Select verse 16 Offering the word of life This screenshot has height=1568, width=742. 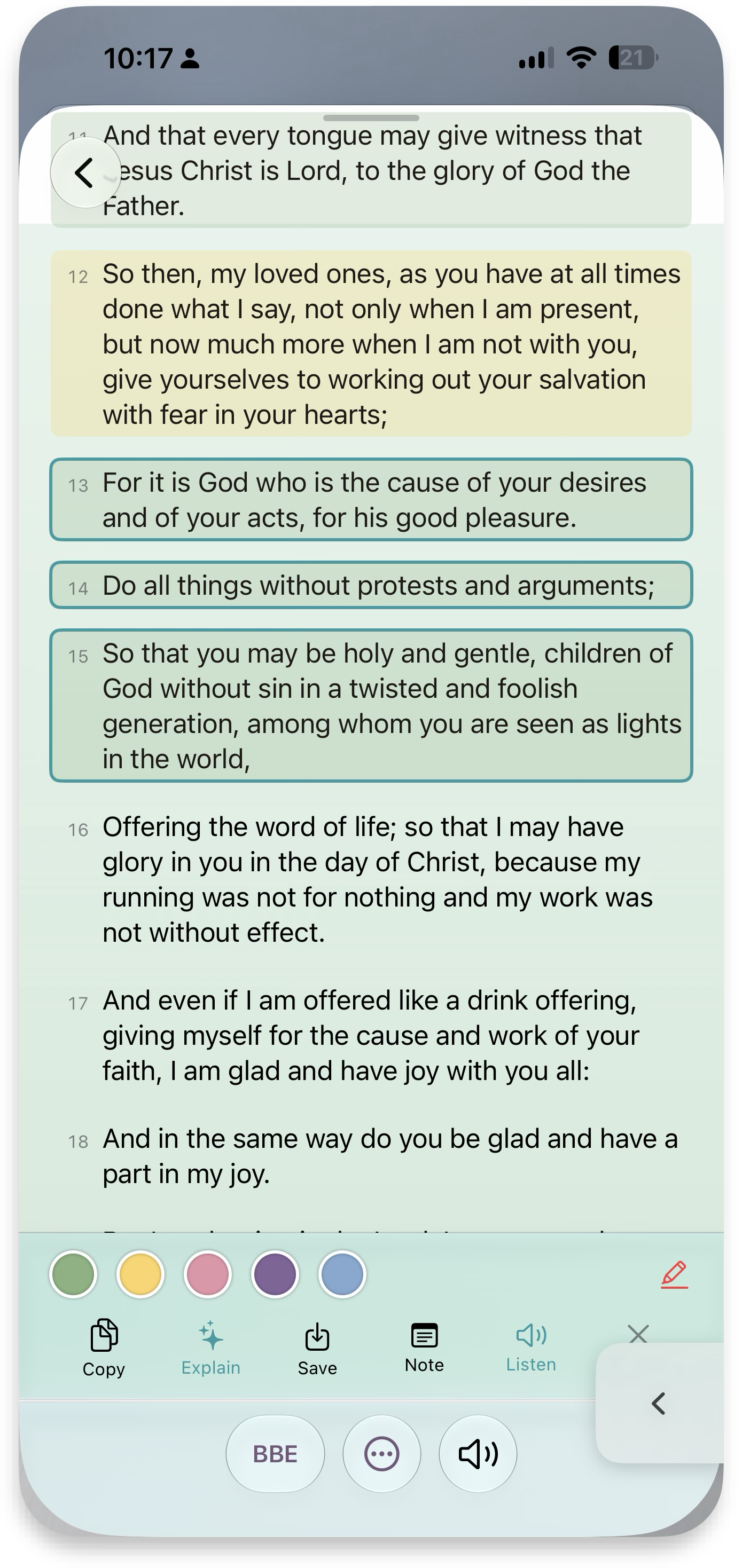[371, 880]
